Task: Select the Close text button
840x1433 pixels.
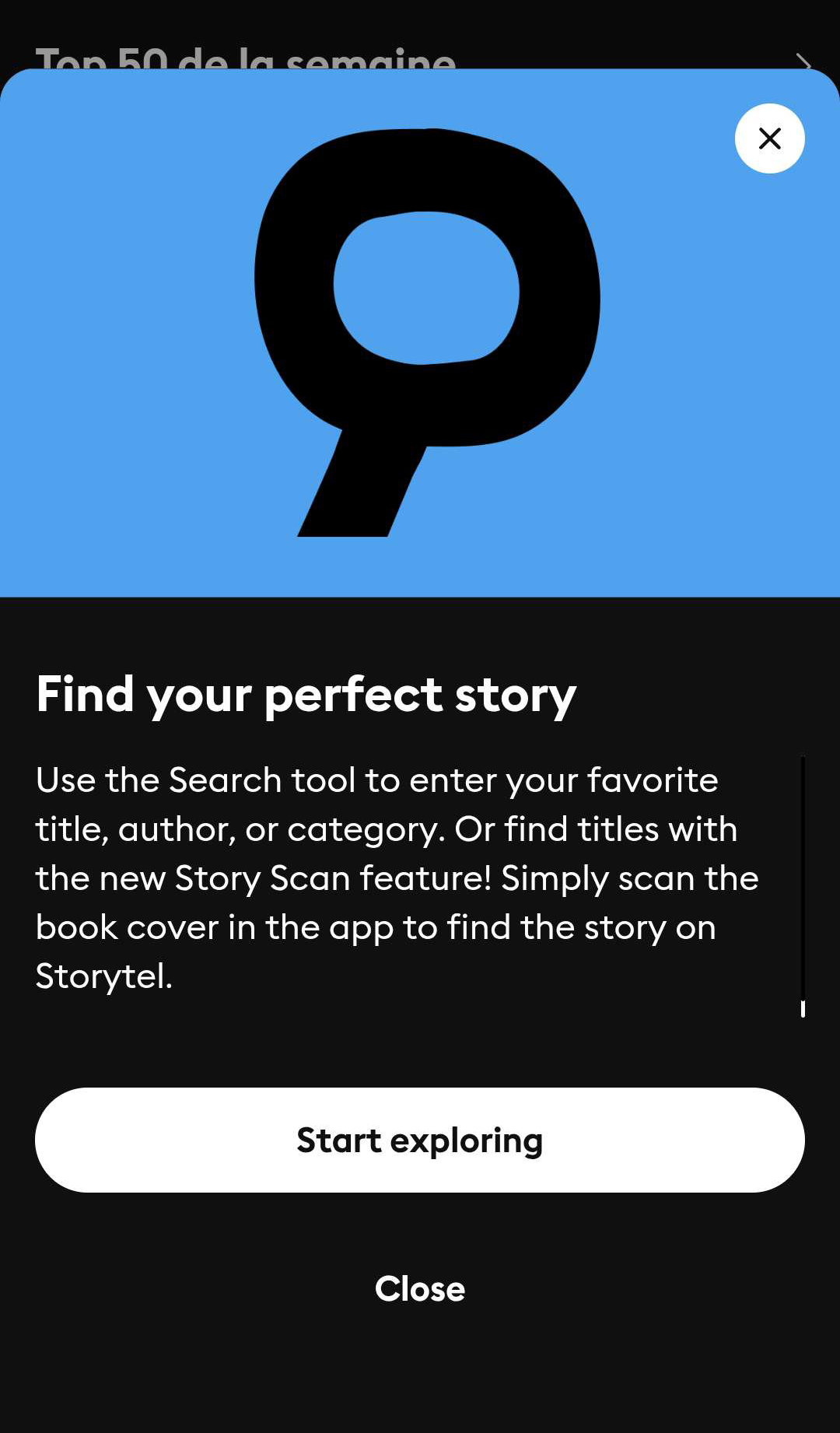Action: pyautogui.click(x=420, y=1288)
